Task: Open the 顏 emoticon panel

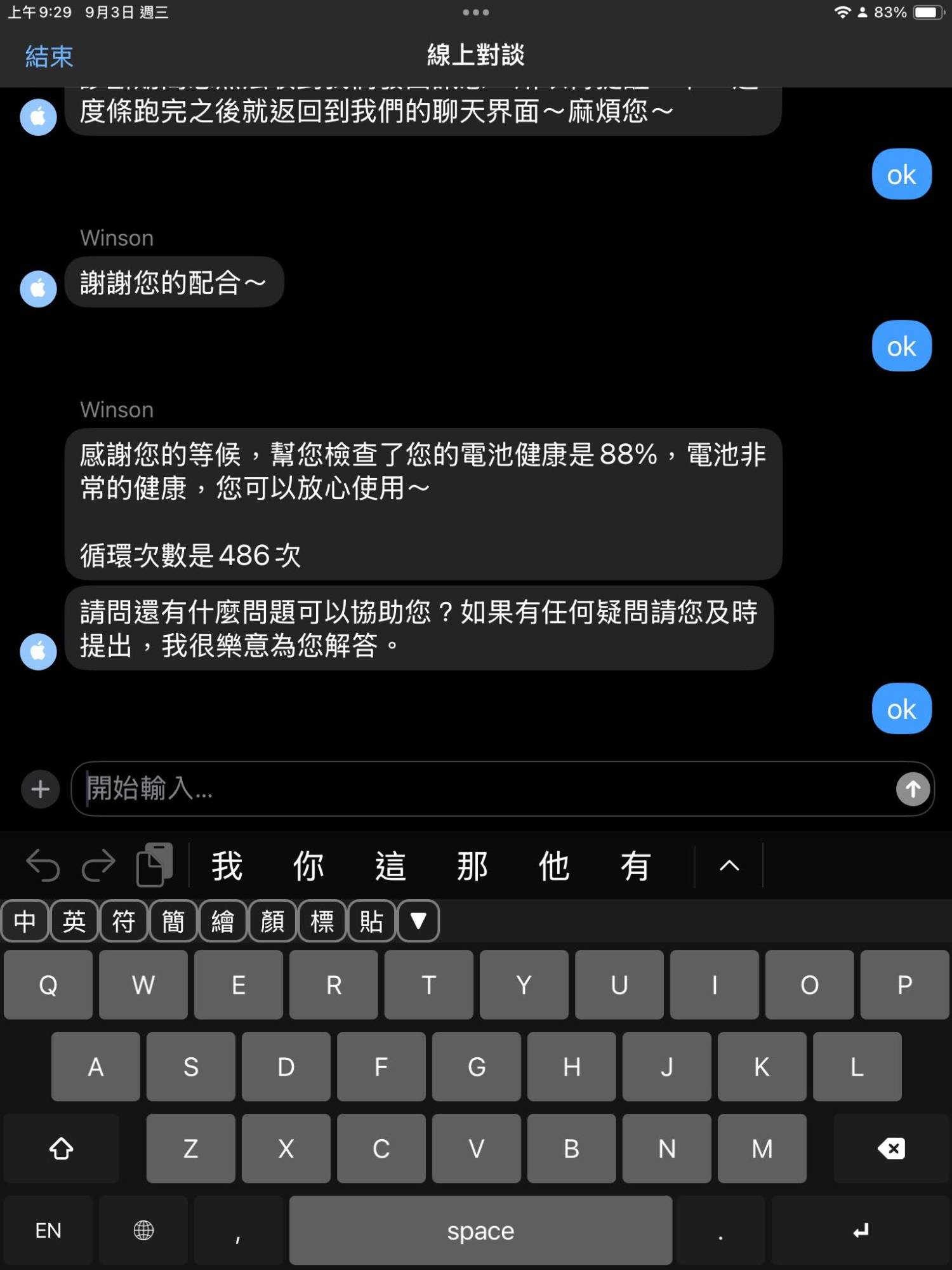Action: 272,921
